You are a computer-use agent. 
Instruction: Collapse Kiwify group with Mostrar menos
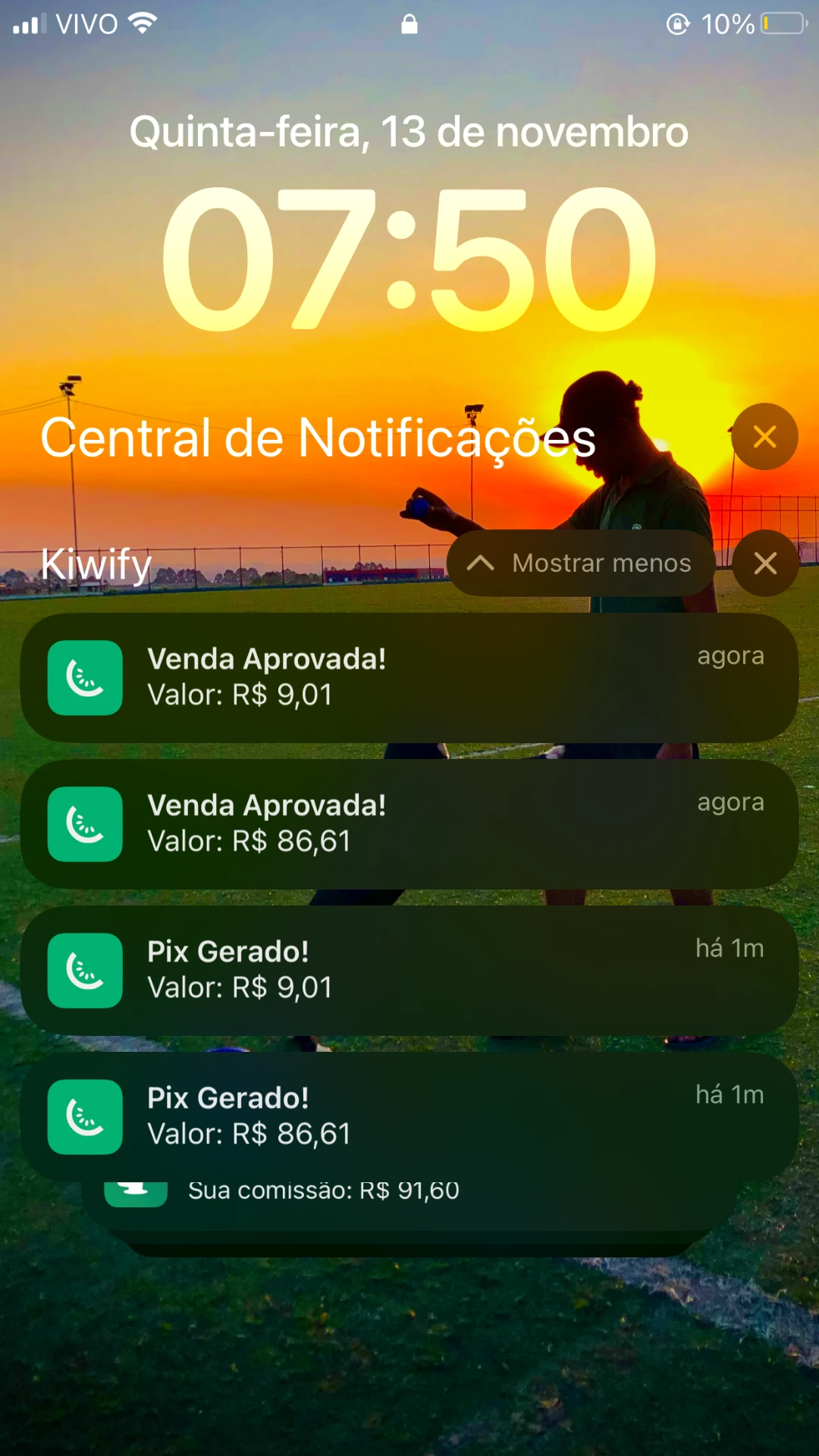pyautogui.click(x=581, y=563)
